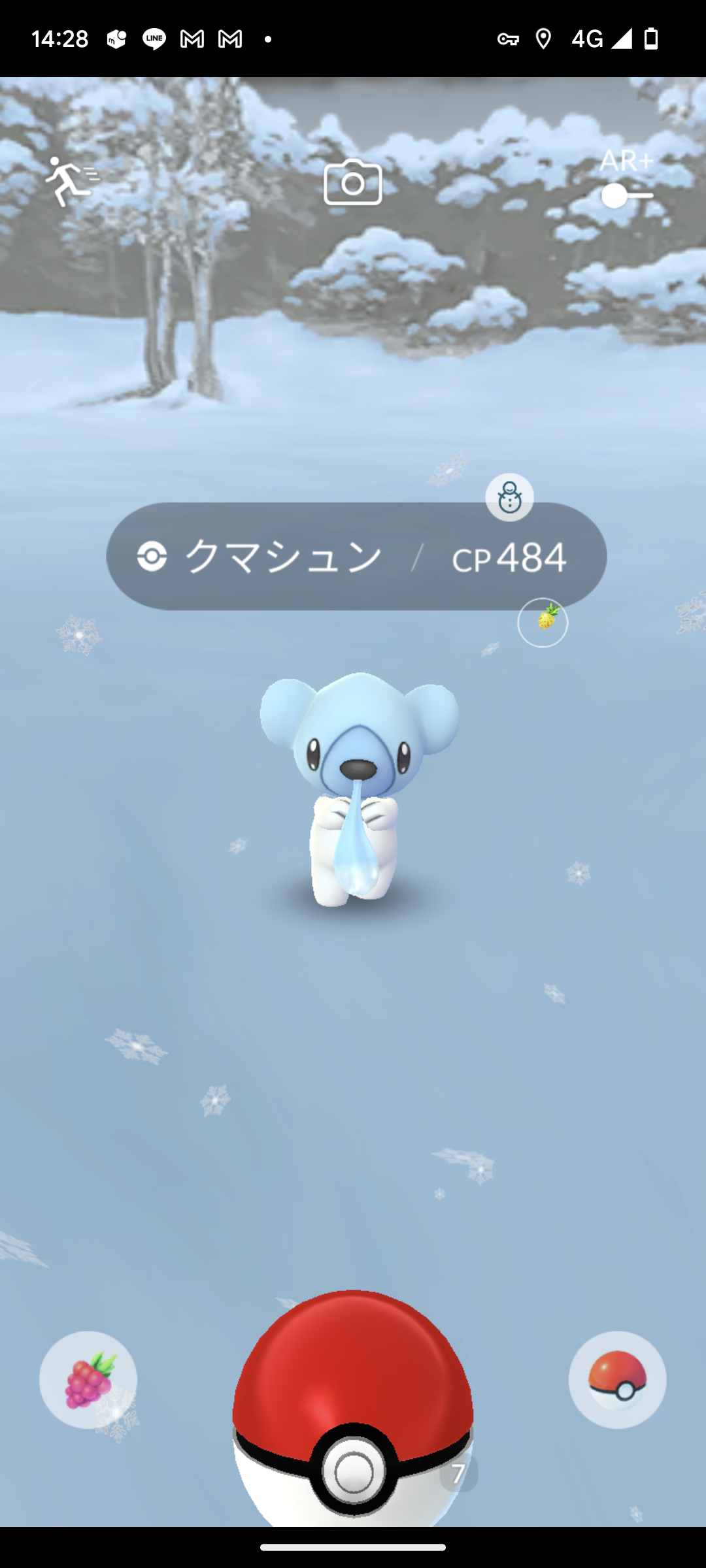Toggle the AR+ mode switch

pos(626,195)
